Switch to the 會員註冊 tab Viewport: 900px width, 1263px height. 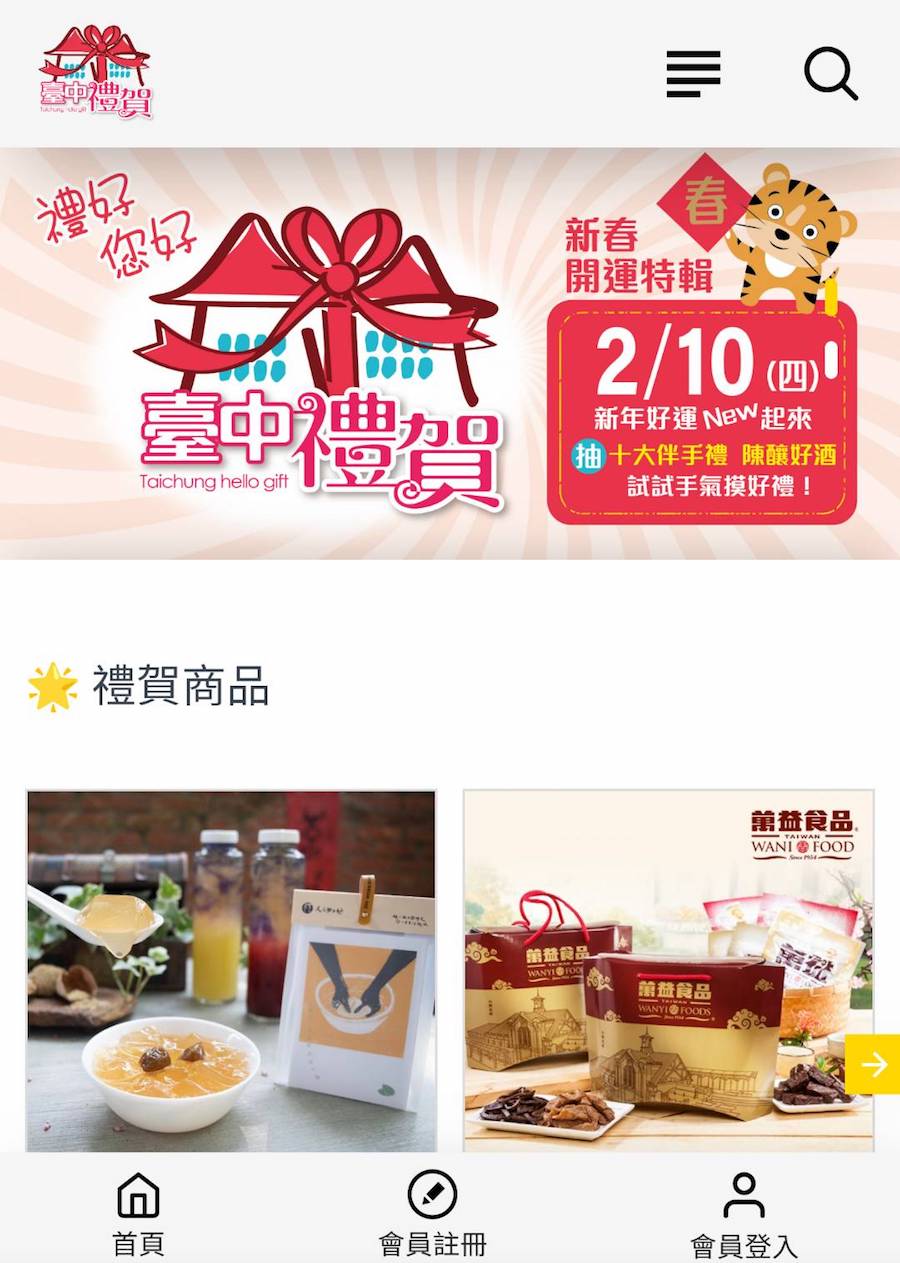432,1214
